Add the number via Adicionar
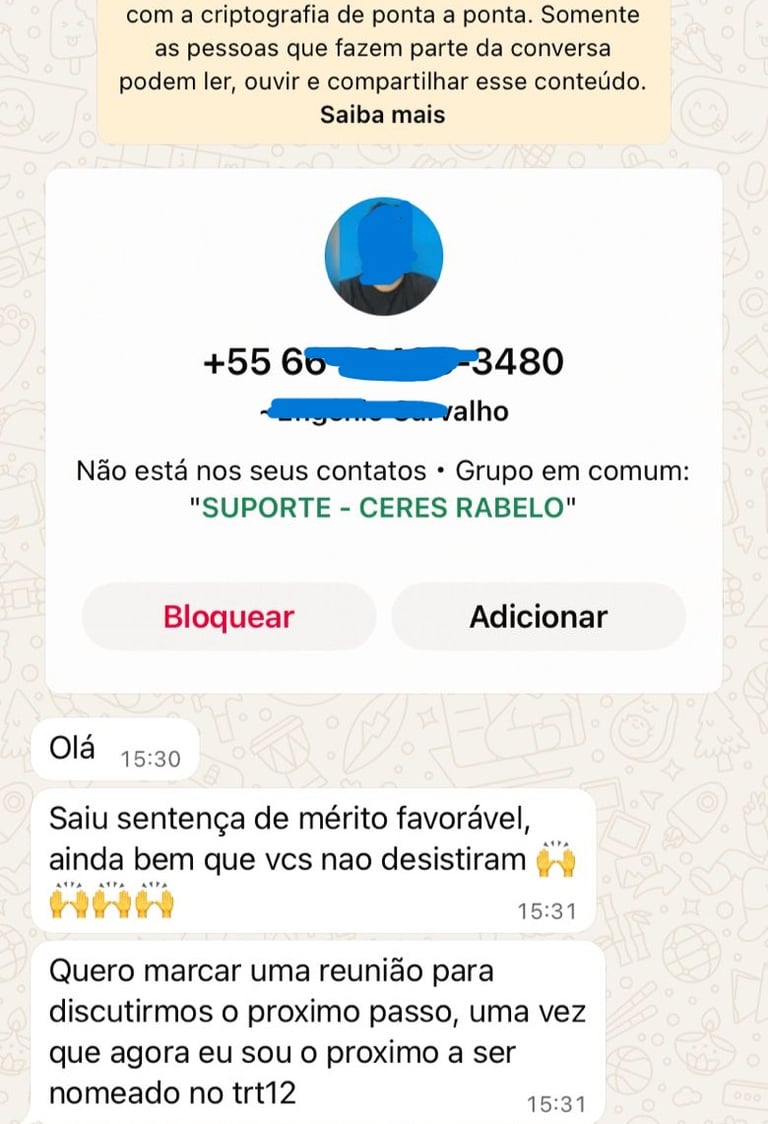Viewport: 768px width, 1124px height. (x=539, y=616)
